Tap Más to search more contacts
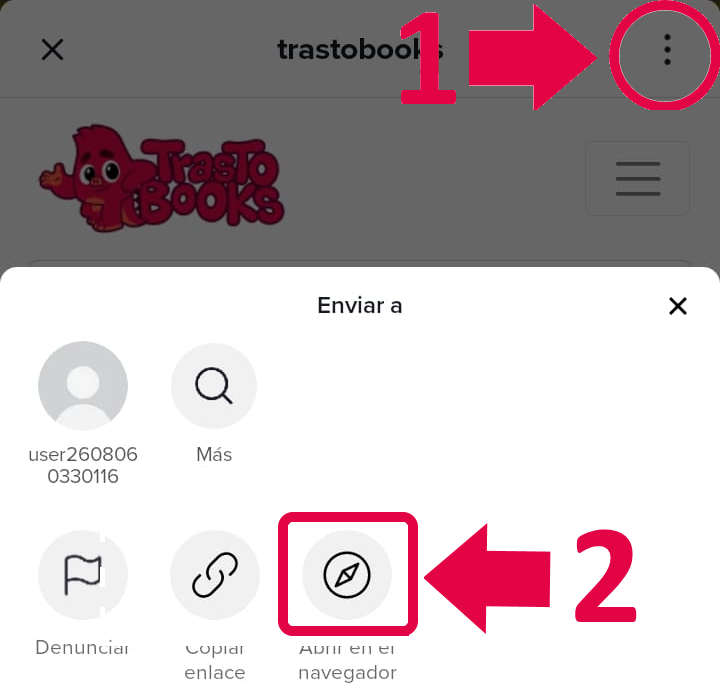This screenshot has width=720, height=694. click(214, 386)
